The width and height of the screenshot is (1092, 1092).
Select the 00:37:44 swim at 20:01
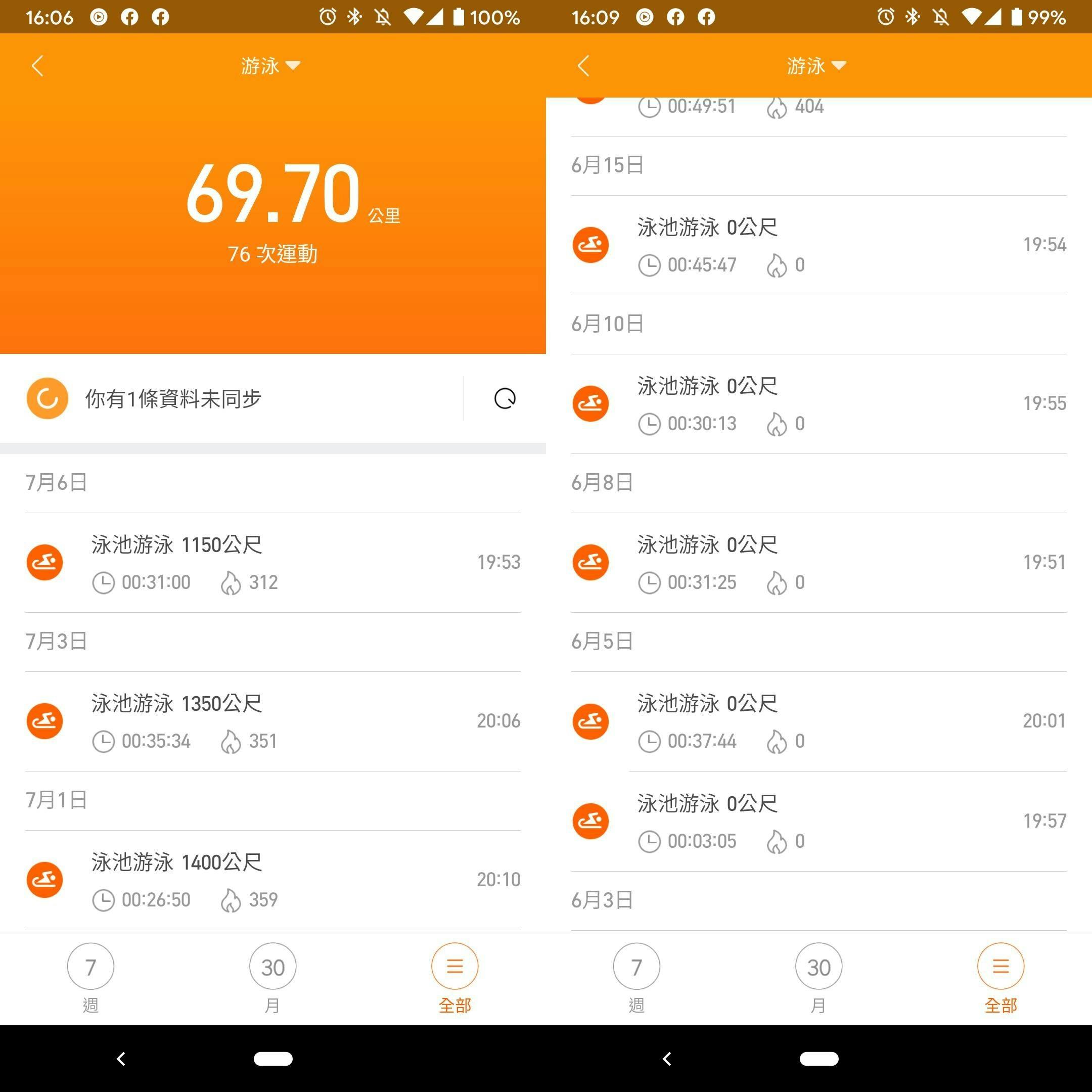[818, 721]
